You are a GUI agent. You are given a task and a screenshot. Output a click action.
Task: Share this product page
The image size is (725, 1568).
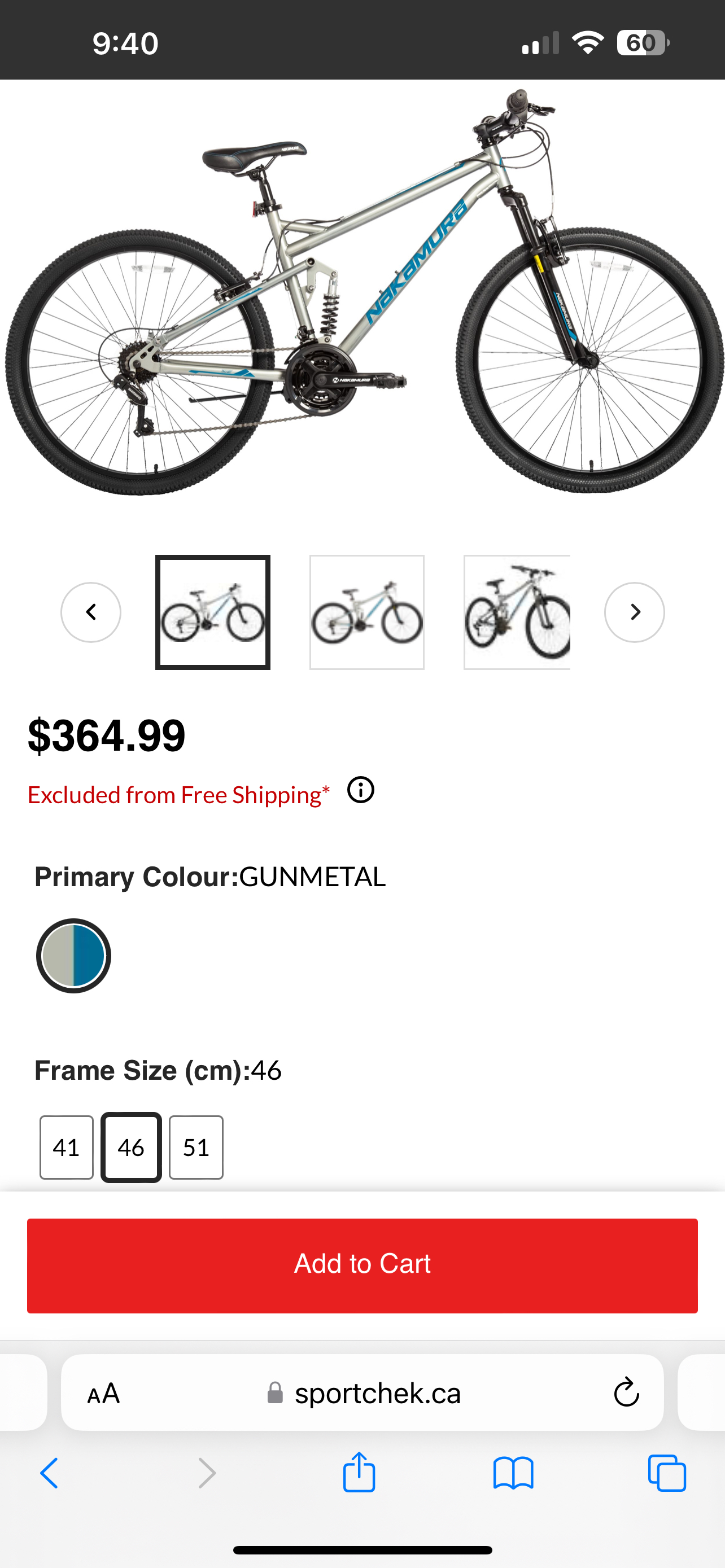(359, 1473)
